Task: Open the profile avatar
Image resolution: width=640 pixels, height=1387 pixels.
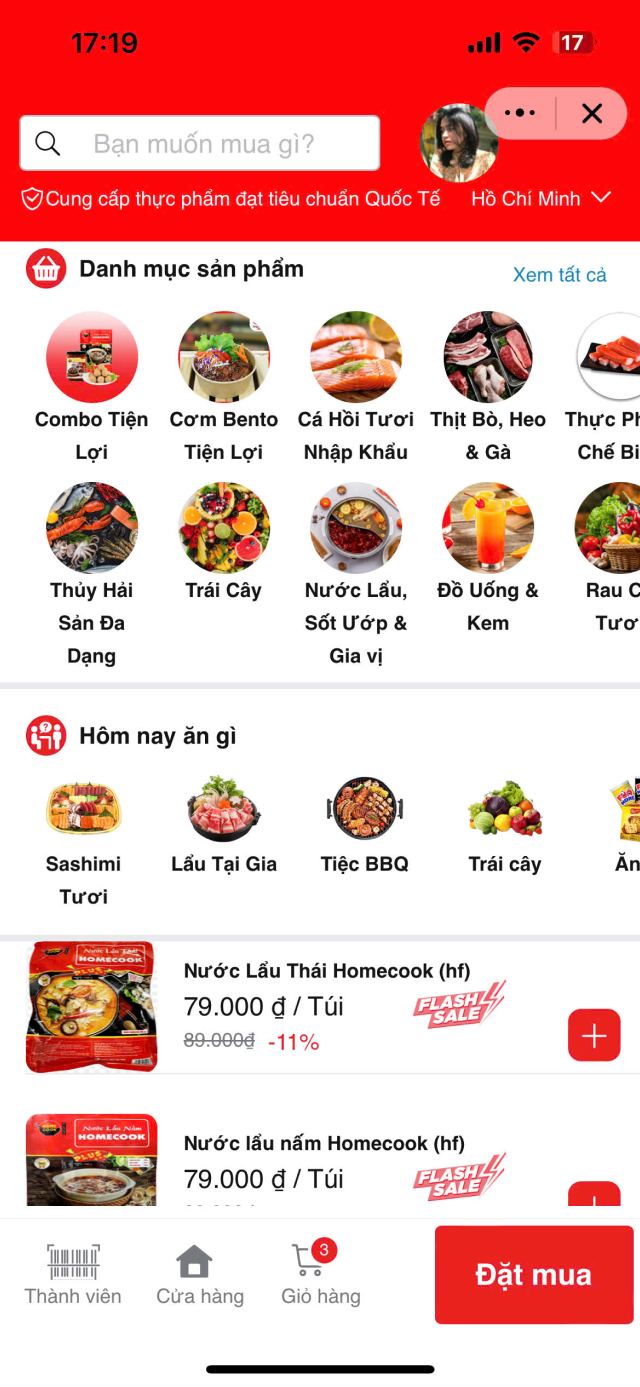Action: tap(459, 142)
